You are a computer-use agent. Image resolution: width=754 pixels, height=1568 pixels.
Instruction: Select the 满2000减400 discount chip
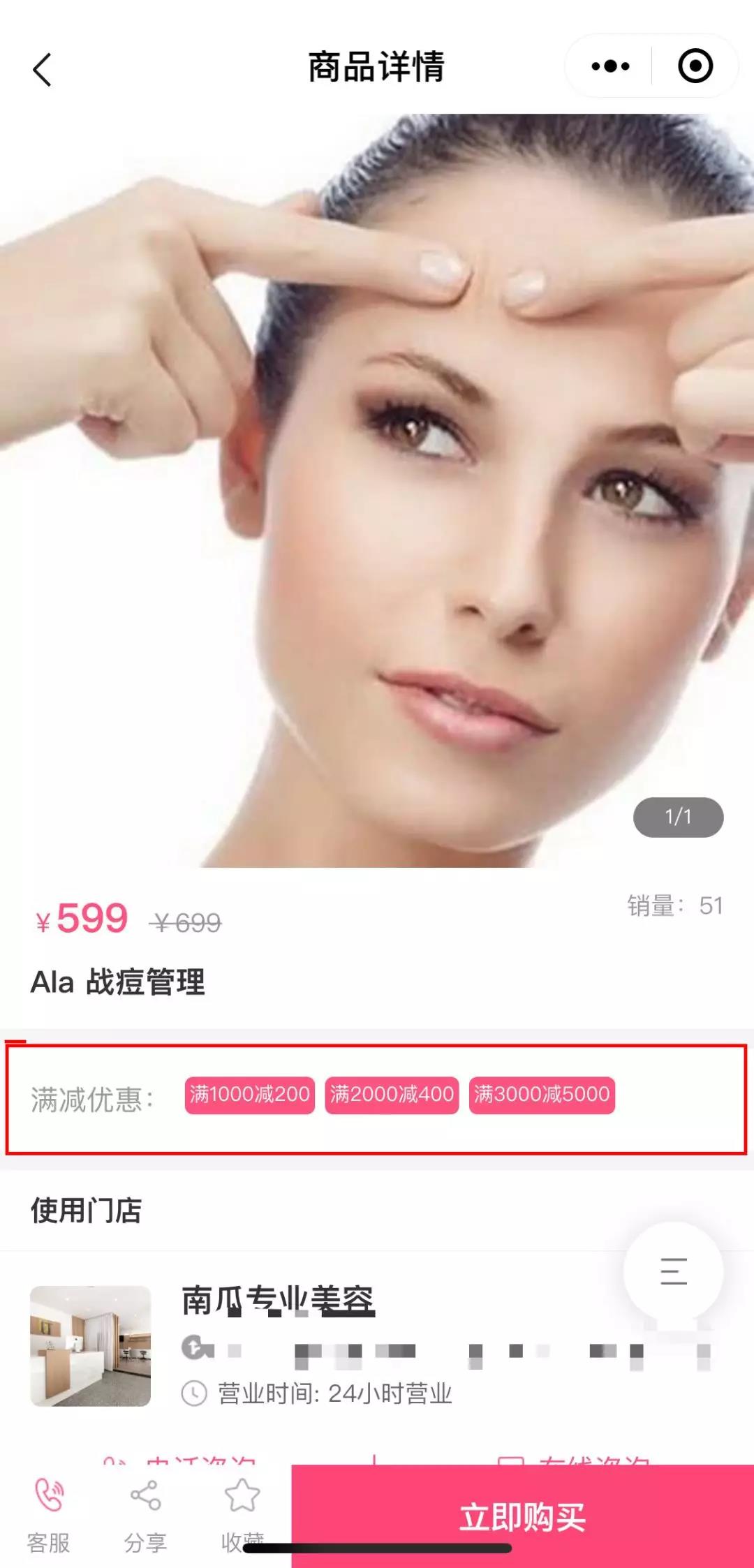(392, 1095)
